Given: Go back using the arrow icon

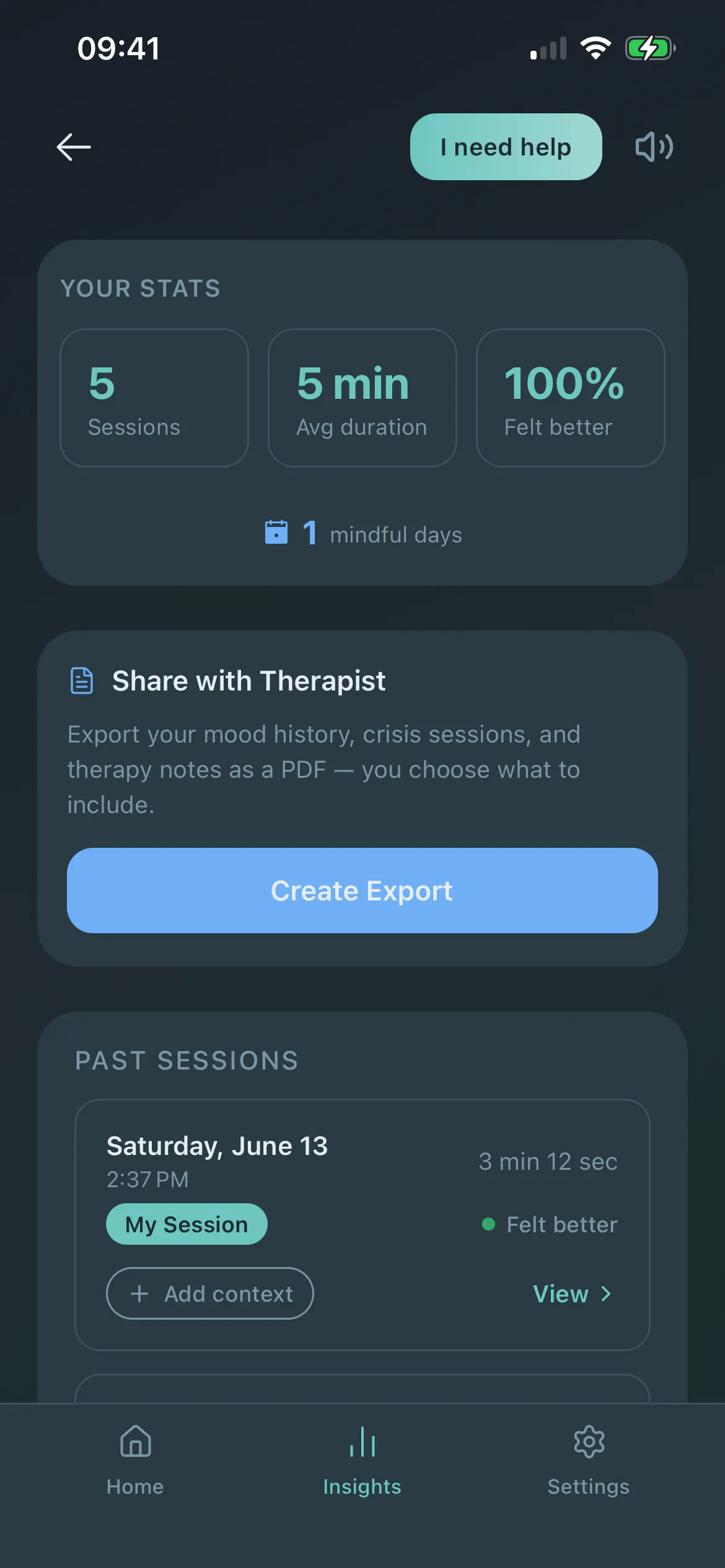Looking at the screenshot, I should pyautogui.click(x=74, y=147).
